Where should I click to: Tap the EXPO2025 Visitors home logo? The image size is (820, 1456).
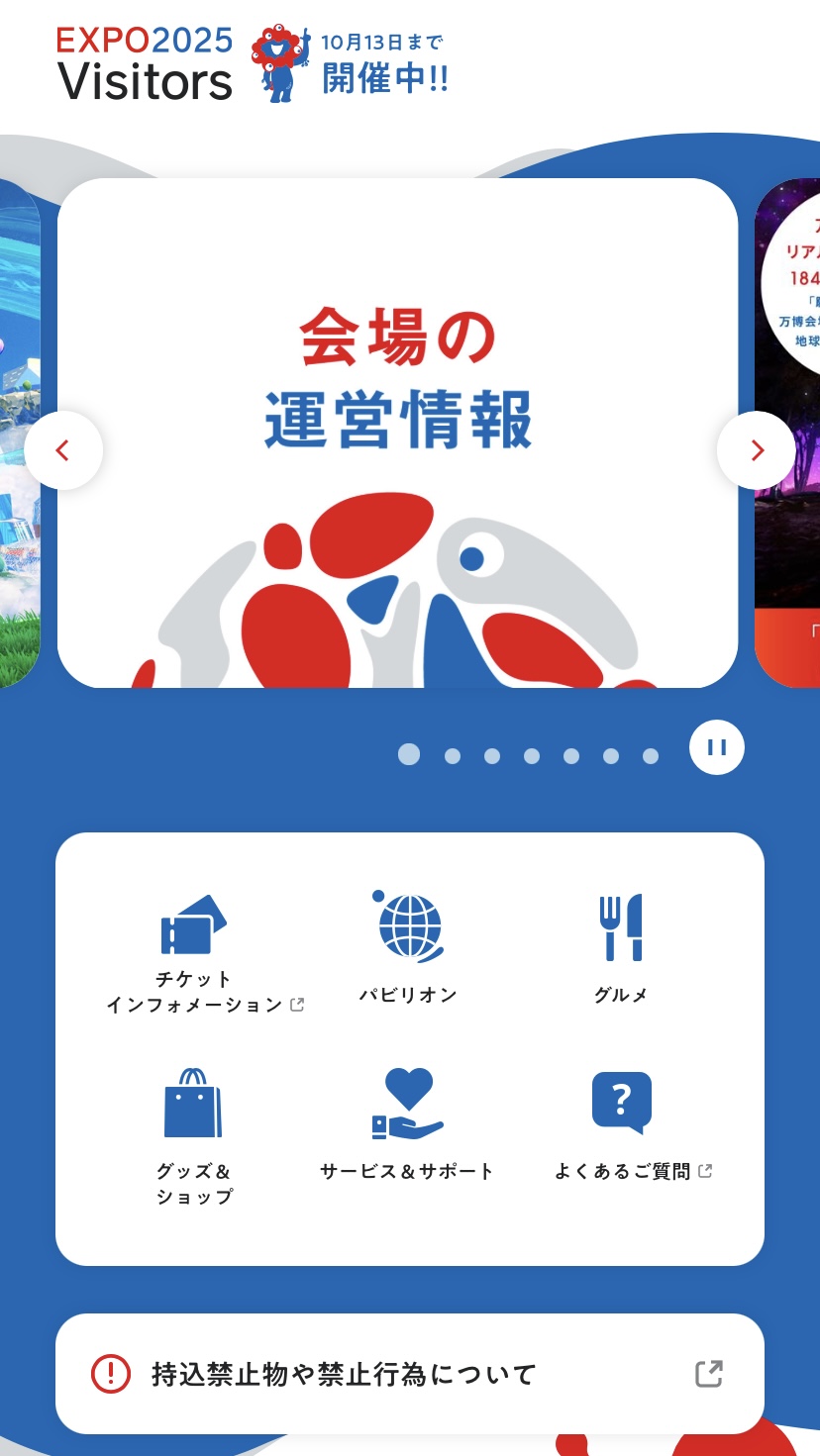145,63
